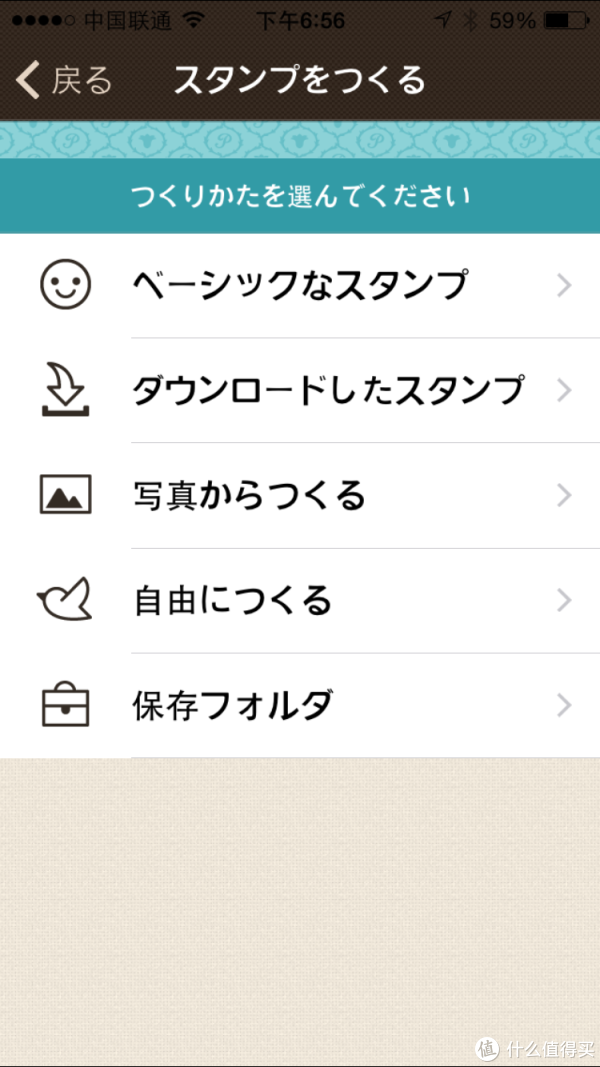Choose 写真からつくる to use a photo
This screenshot has width=600, height=1067.
[300, 496]
